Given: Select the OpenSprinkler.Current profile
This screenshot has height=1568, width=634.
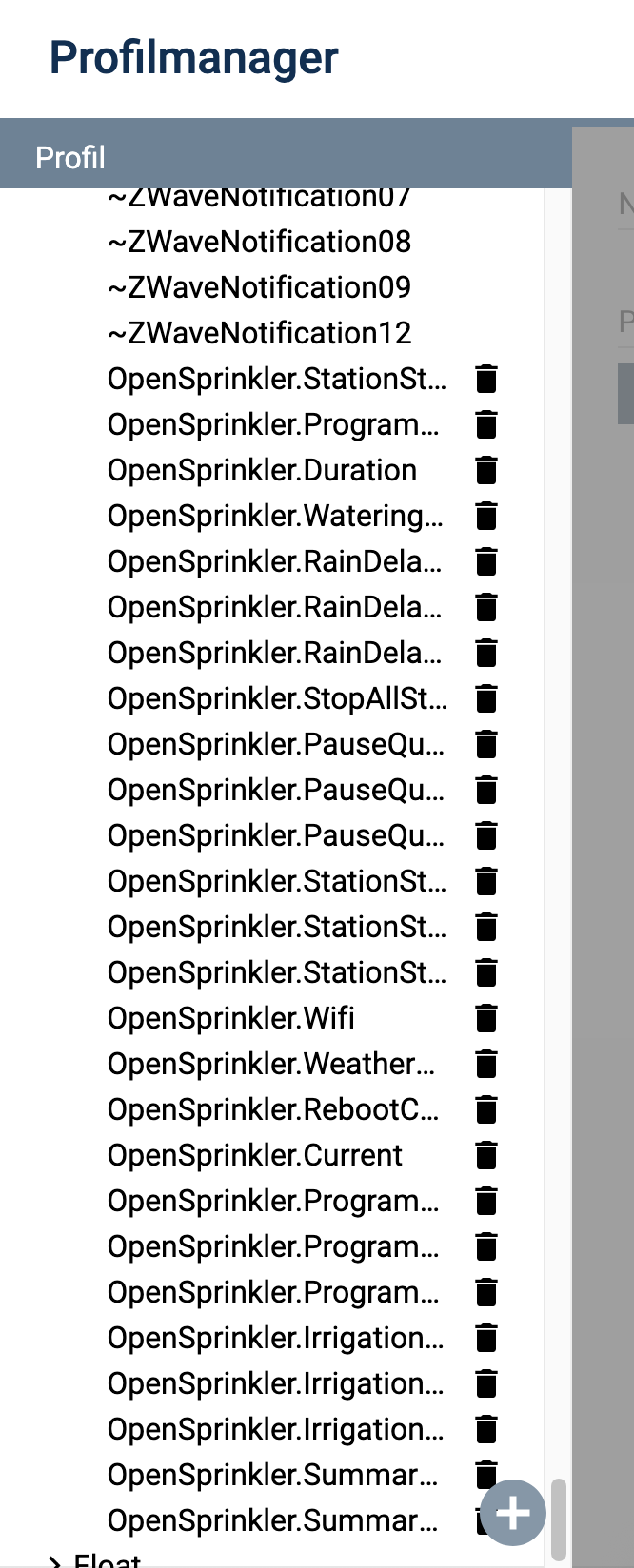Looking at the screenshot, I should [x=255, y=1156].
